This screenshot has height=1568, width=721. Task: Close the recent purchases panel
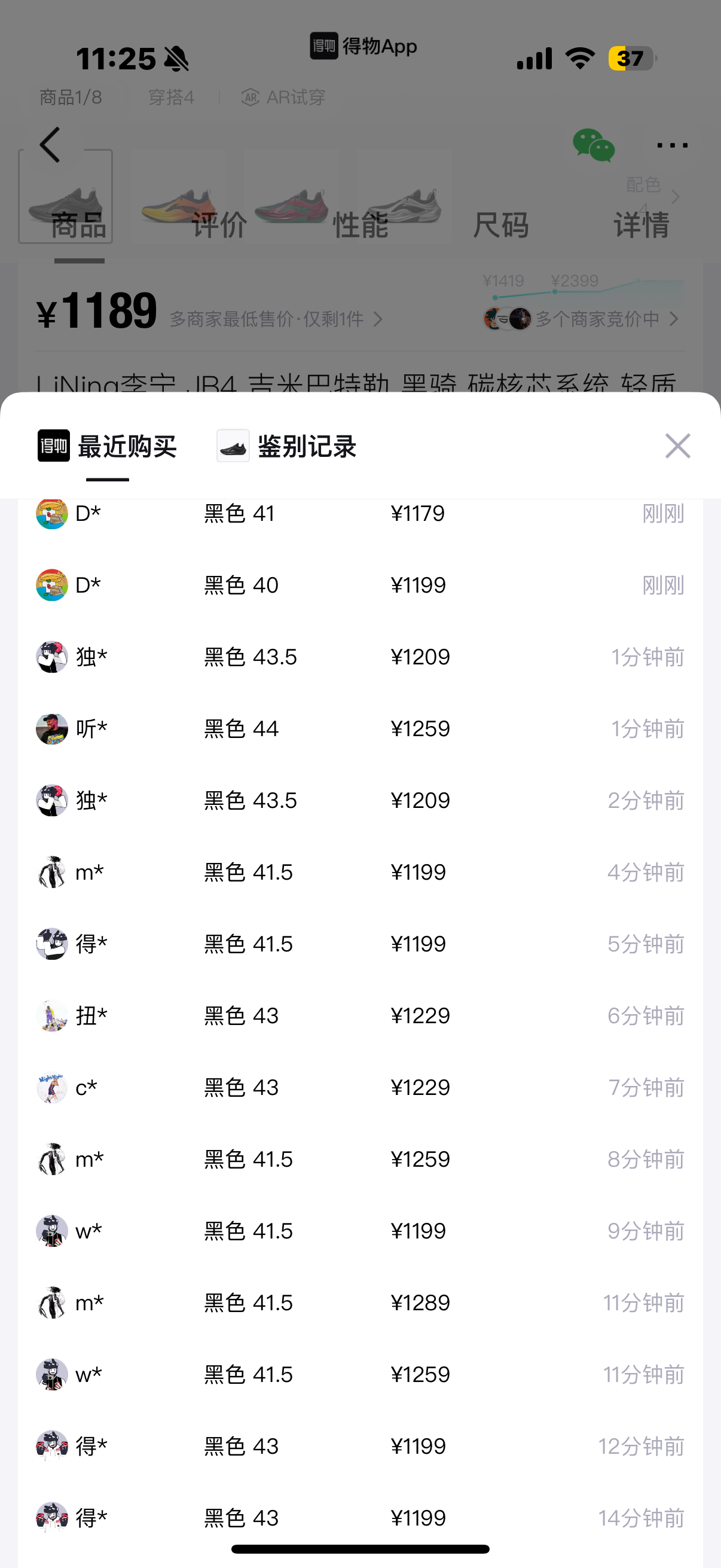point(677,446)
